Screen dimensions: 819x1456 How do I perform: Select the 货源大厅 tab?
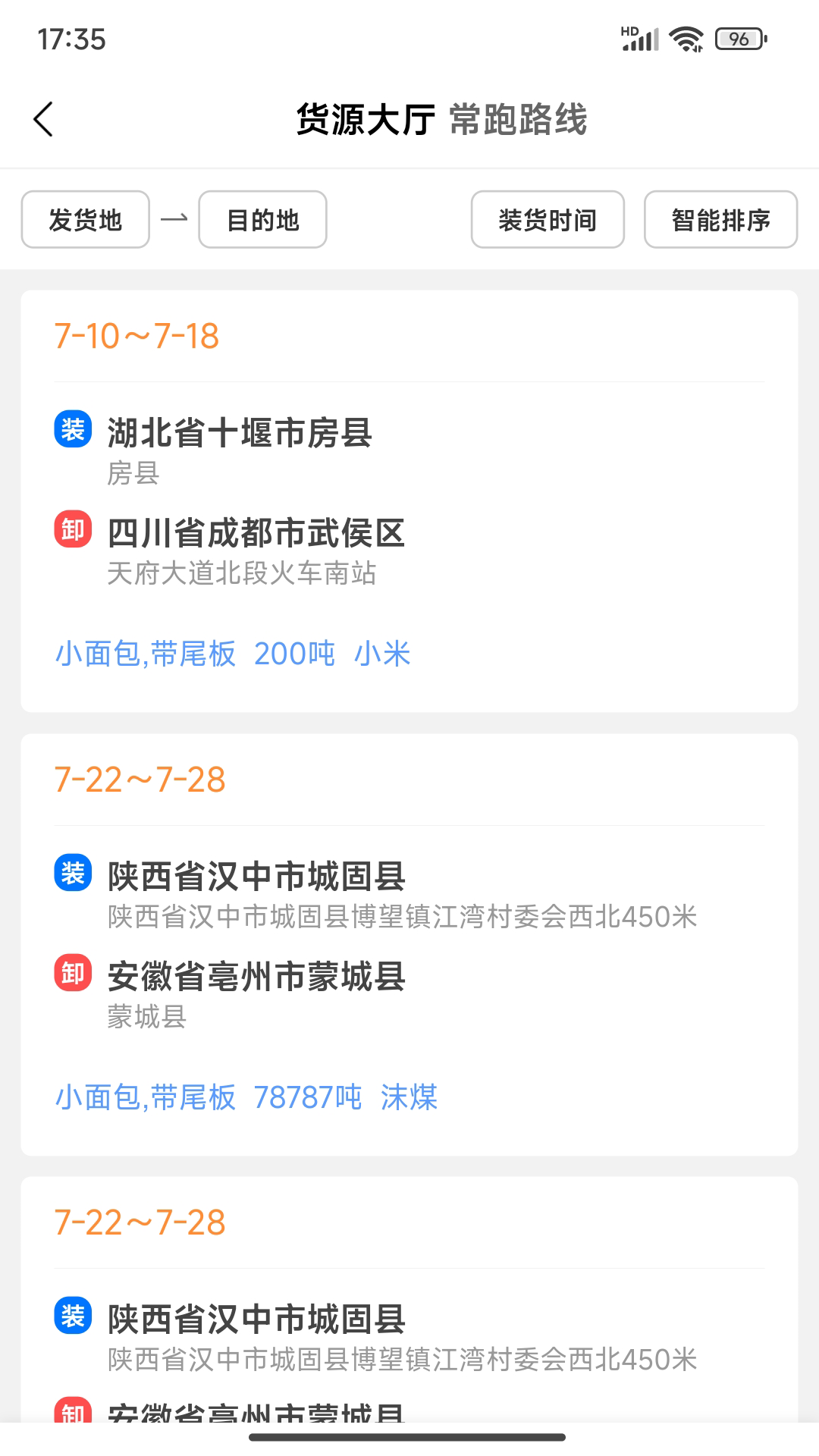click(366, 120)
